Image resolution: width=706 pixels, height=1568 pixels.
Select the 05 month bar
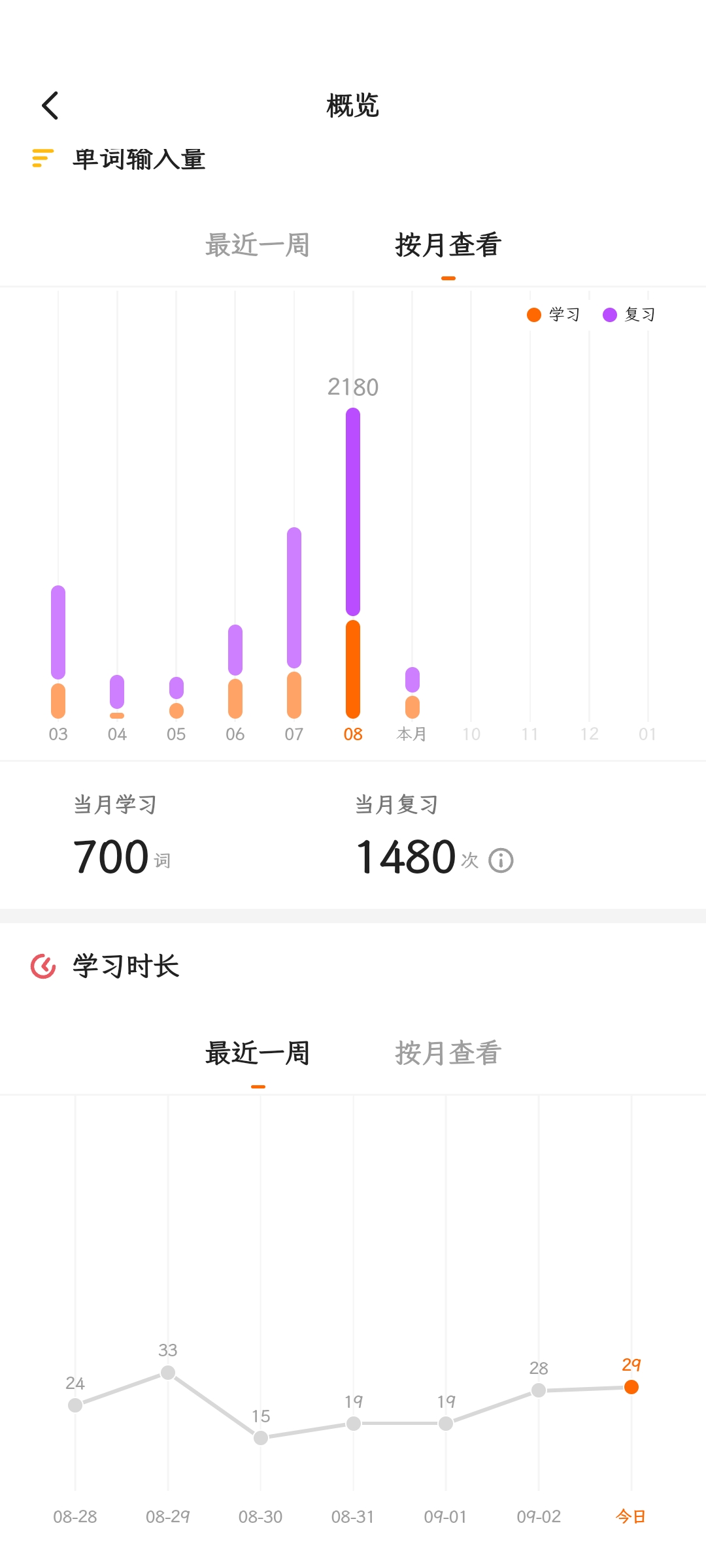(176, 696)
